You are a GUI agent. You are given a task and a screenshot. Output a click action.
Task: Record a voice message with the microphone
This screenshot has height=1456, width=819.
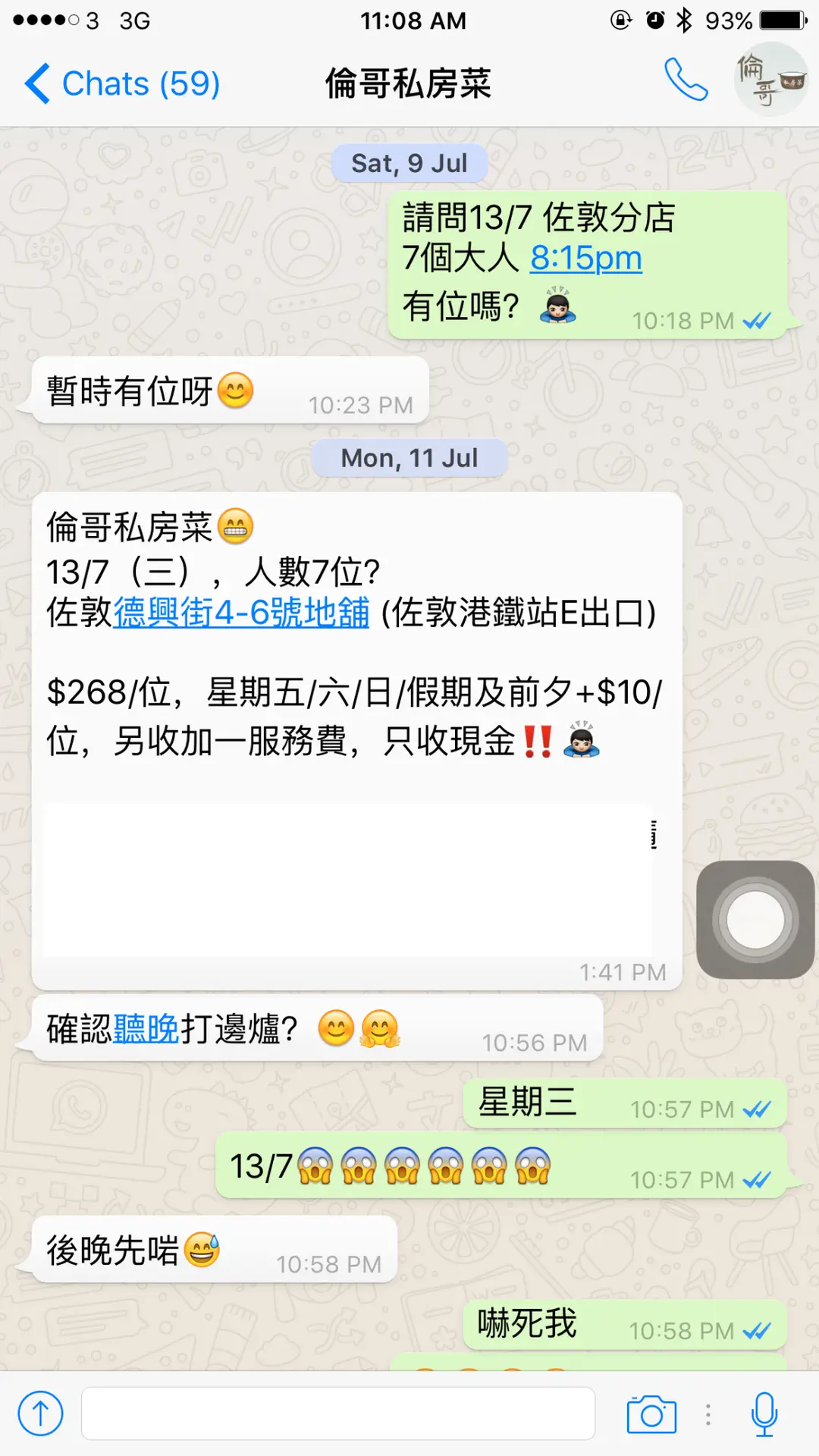[764, 1414]
